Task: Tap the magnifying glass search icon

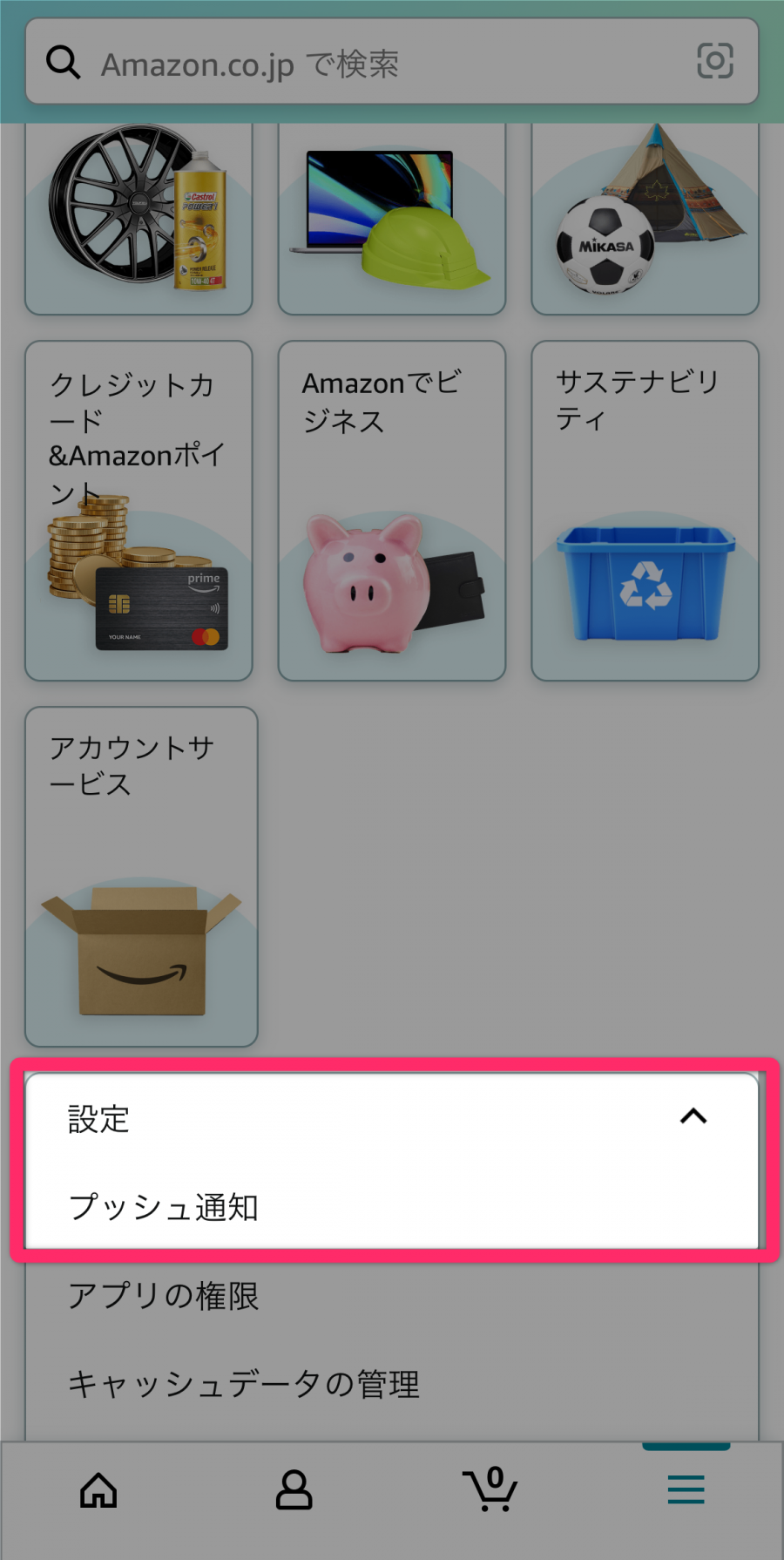Action: coord(62,62)
